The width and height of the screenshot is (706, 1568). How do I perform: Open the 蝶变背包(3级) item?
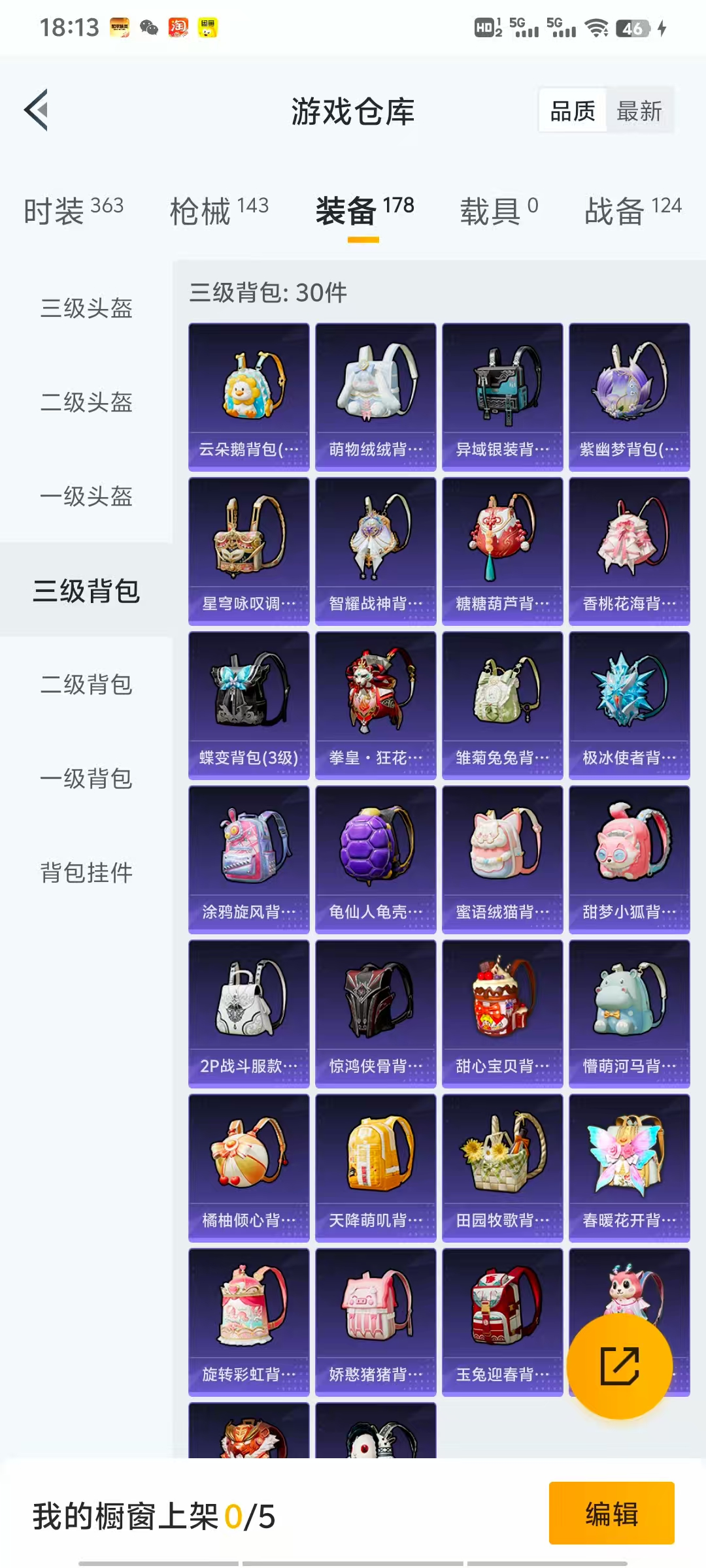pyautogui.click(x=249, y=706)
